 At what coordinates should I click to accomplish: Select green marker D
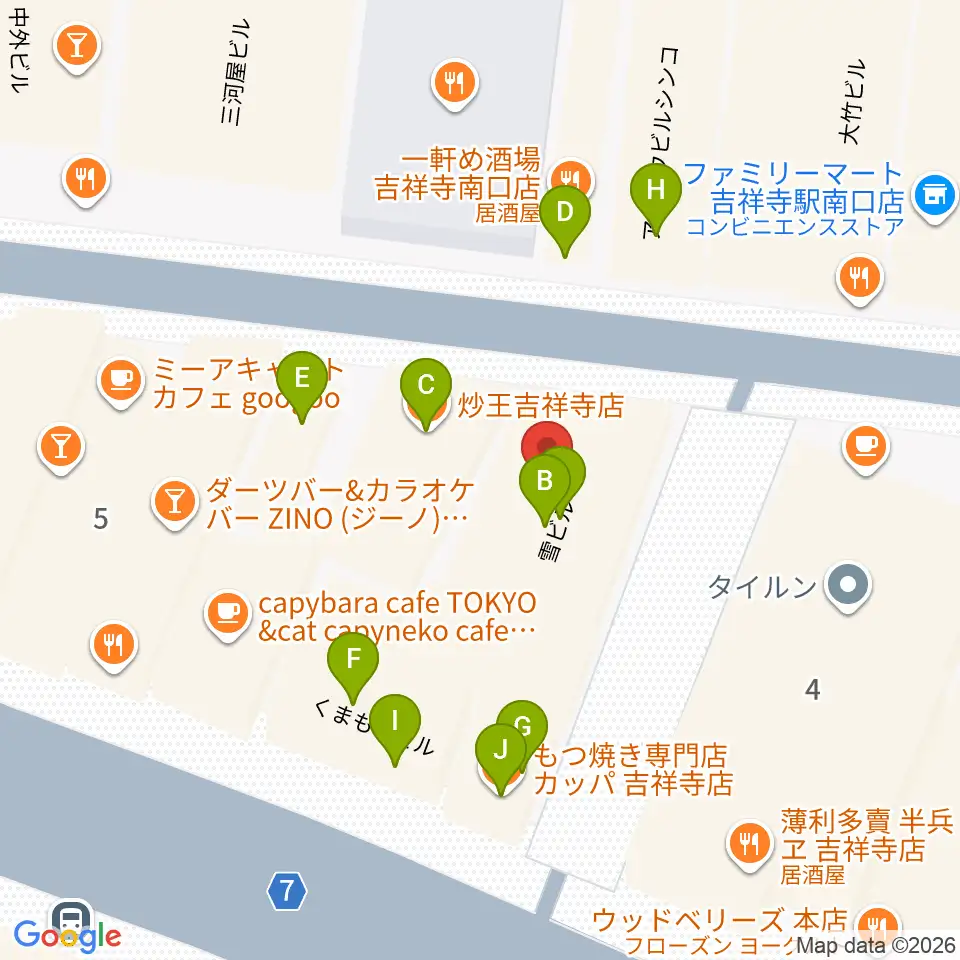(564, 214)
